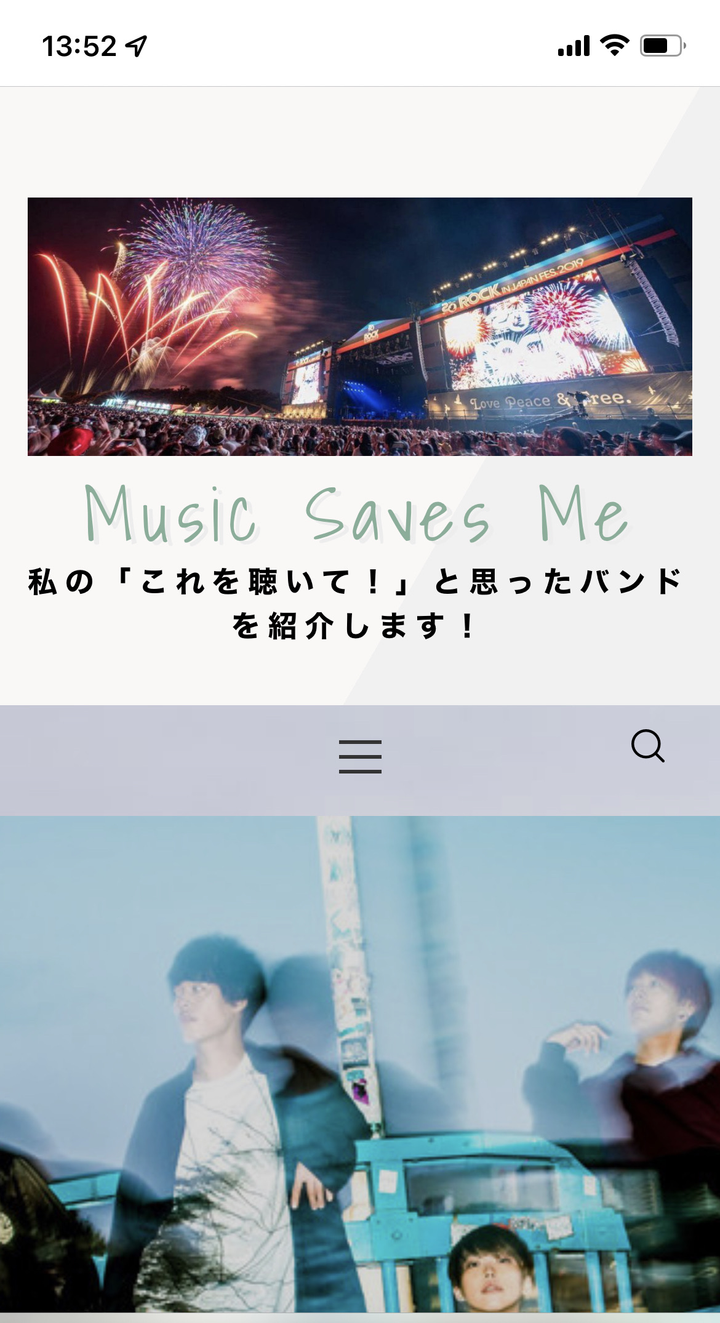The height and width of the screenshot is (1323, 720).
Task: Open the fireworks festival header banner
Action: tap(360, 326)
